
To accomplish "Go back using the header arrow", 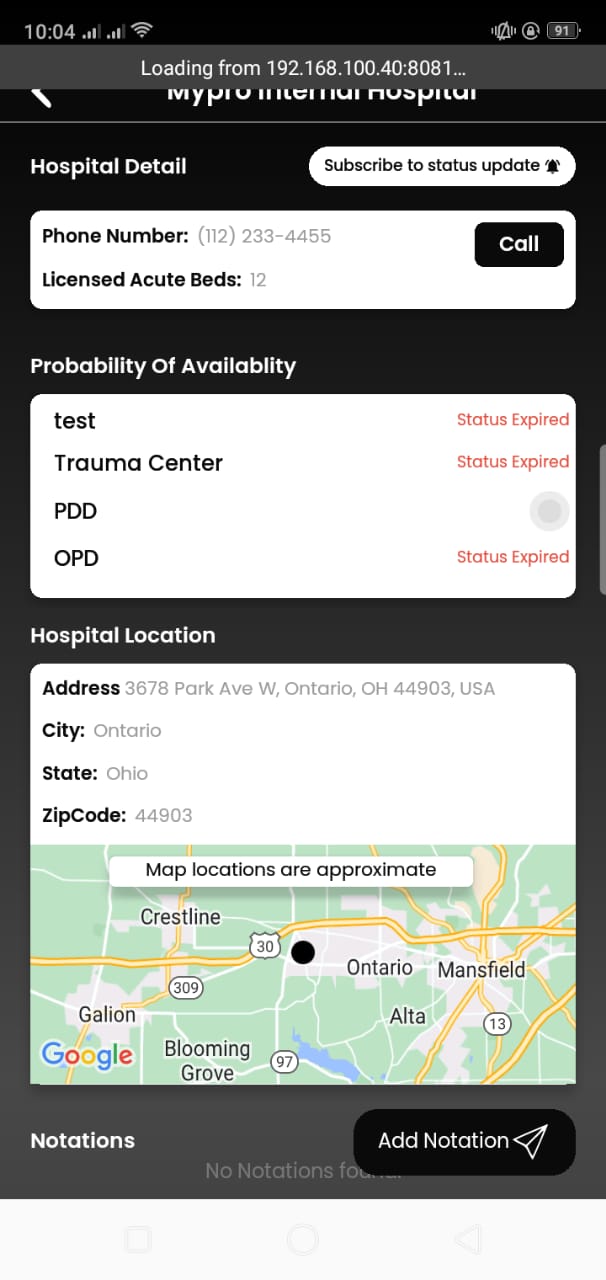I will coord(41,97).
